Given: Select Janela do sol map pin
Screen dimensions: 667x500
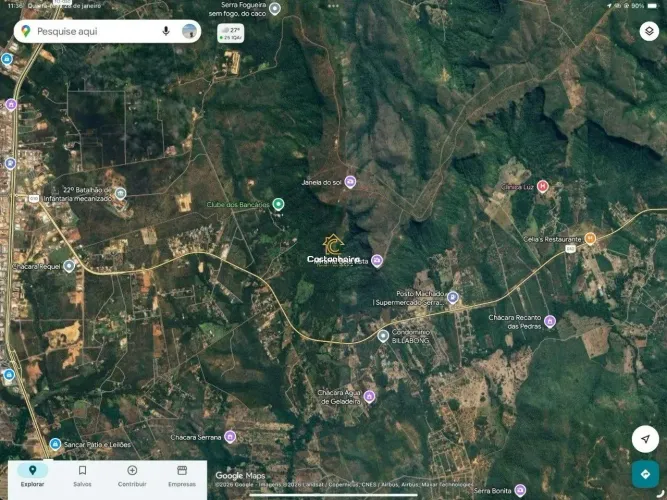Looking at the screenshot, I should click(350, 182).
